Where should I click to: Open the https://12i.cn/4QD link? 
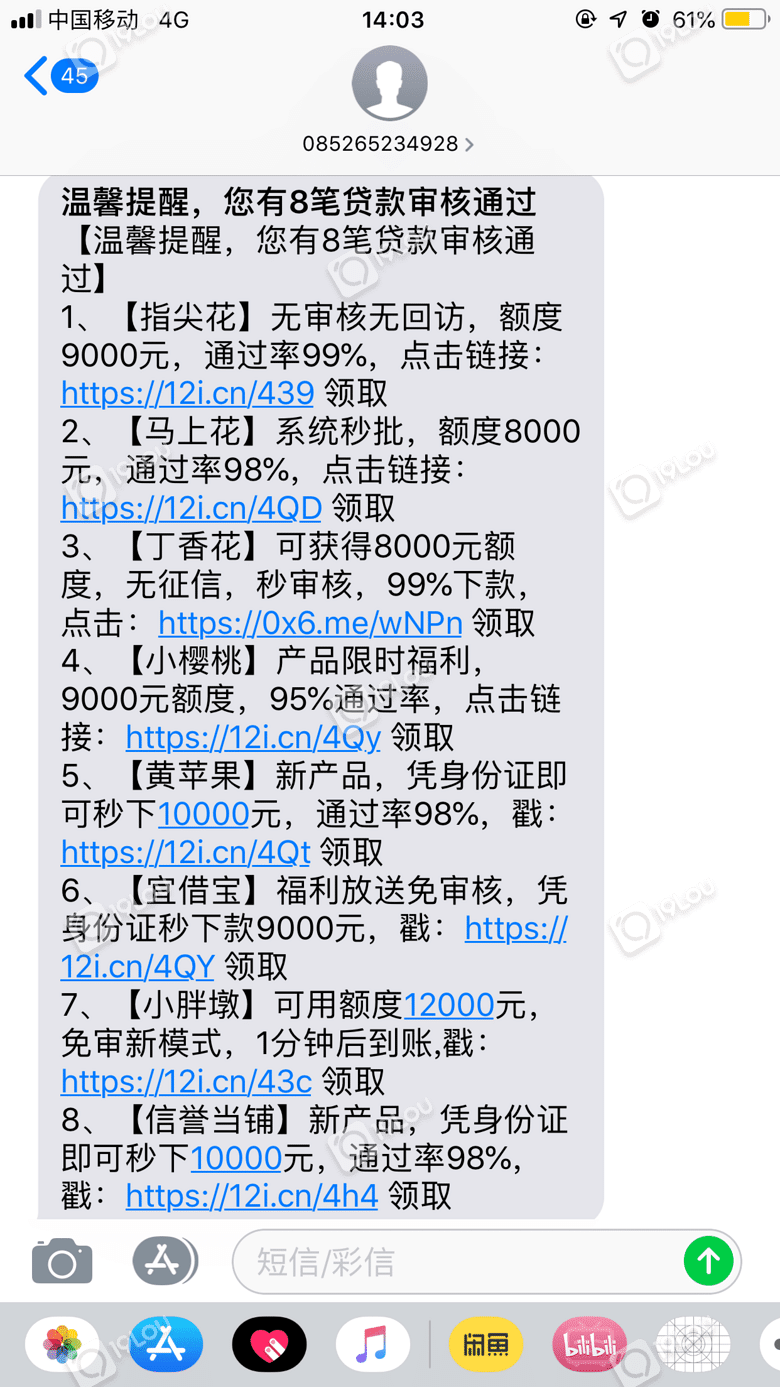pos(191,508)
